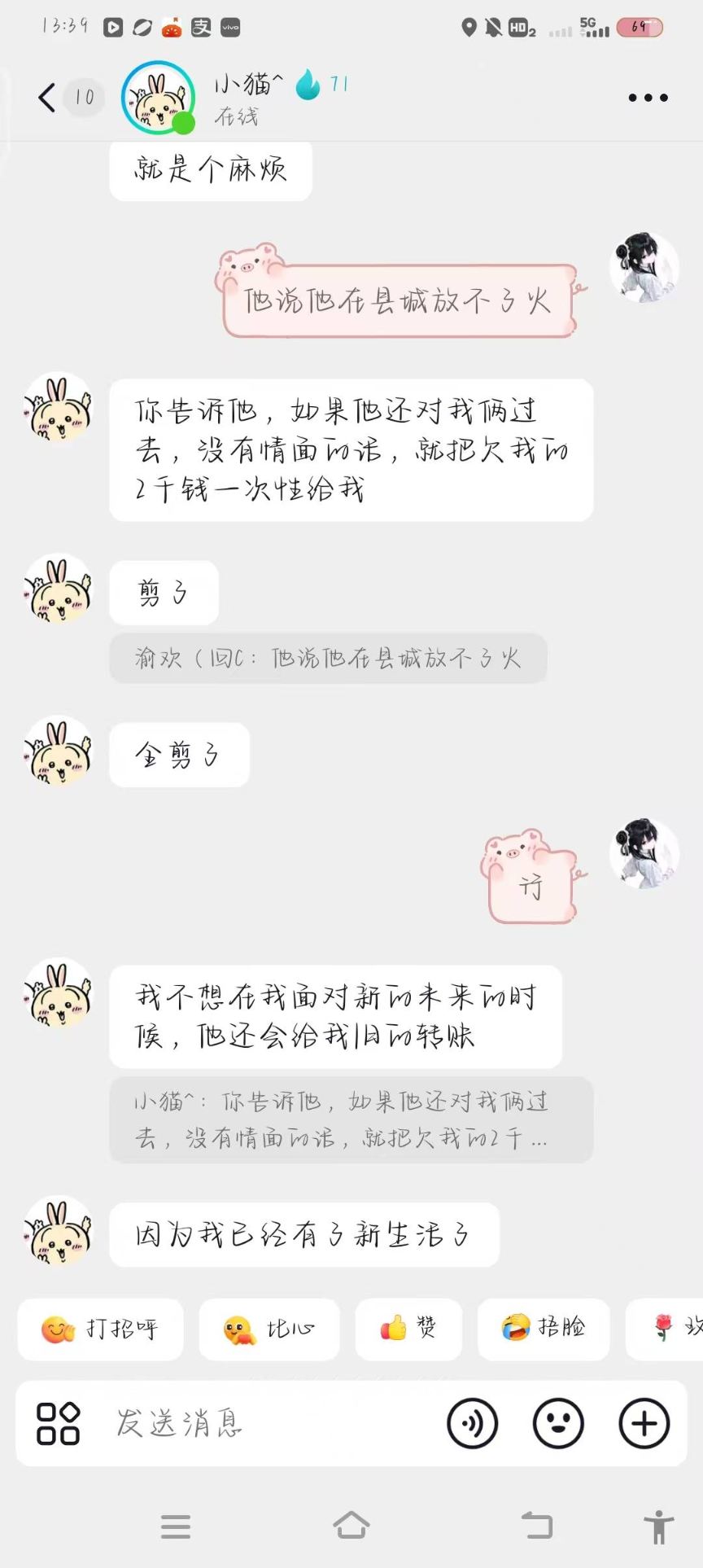Send the 打招呼 quick reaction
The image size is (703, 1568).
point(101,1329)
